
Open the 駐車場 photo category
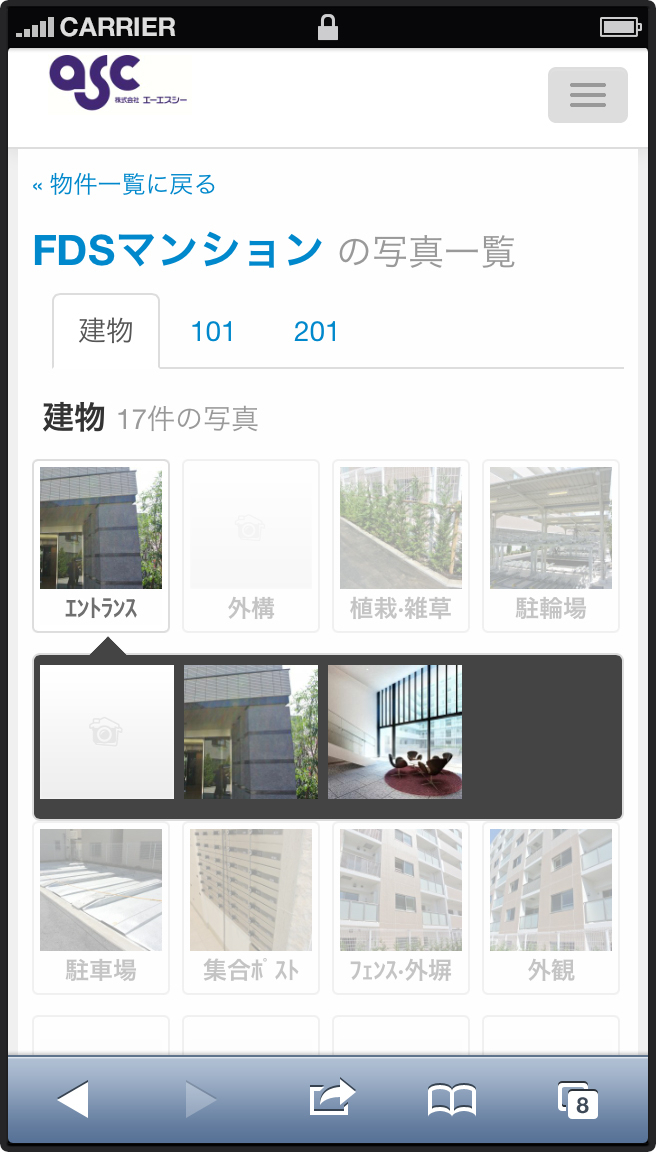point(101,908)
